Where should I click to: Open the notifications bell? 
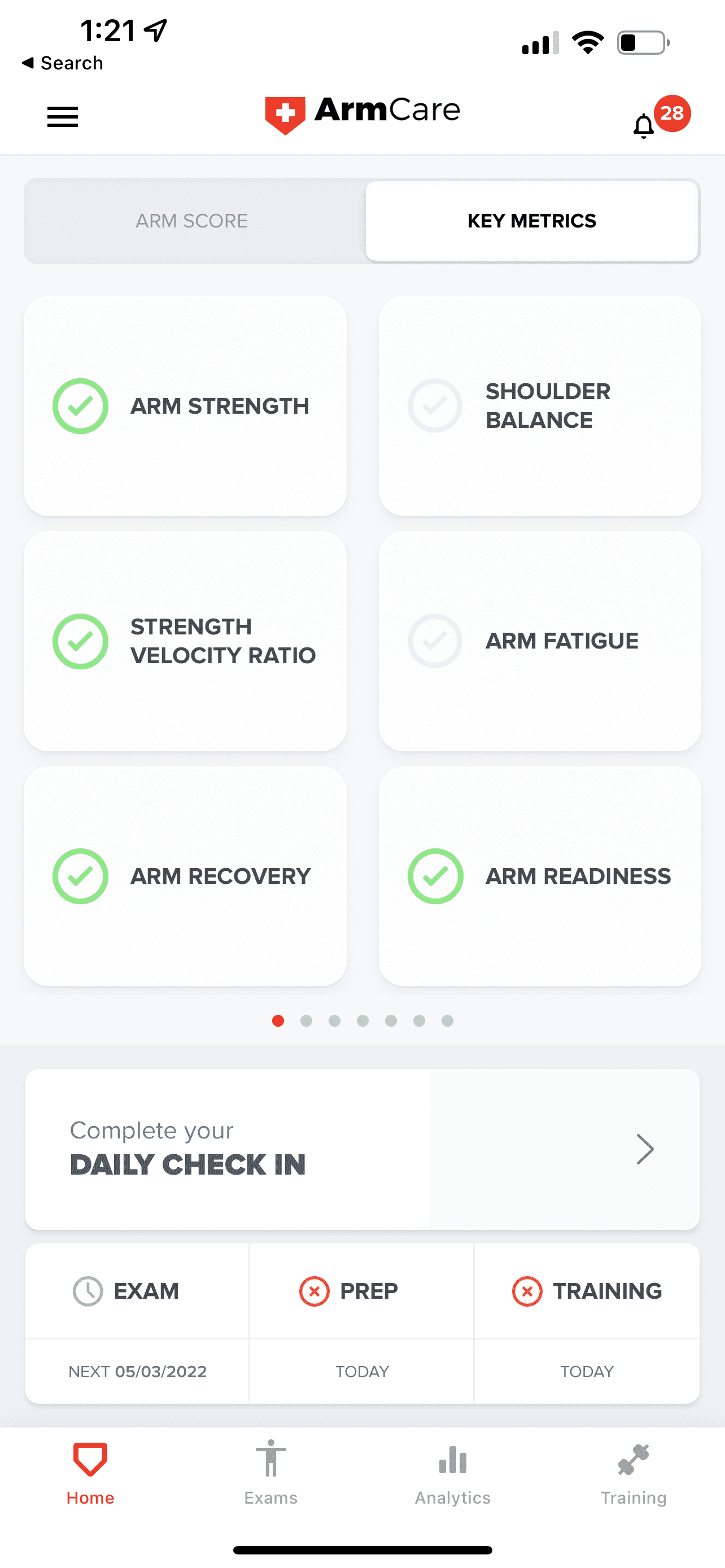click(x=644, y=125)
